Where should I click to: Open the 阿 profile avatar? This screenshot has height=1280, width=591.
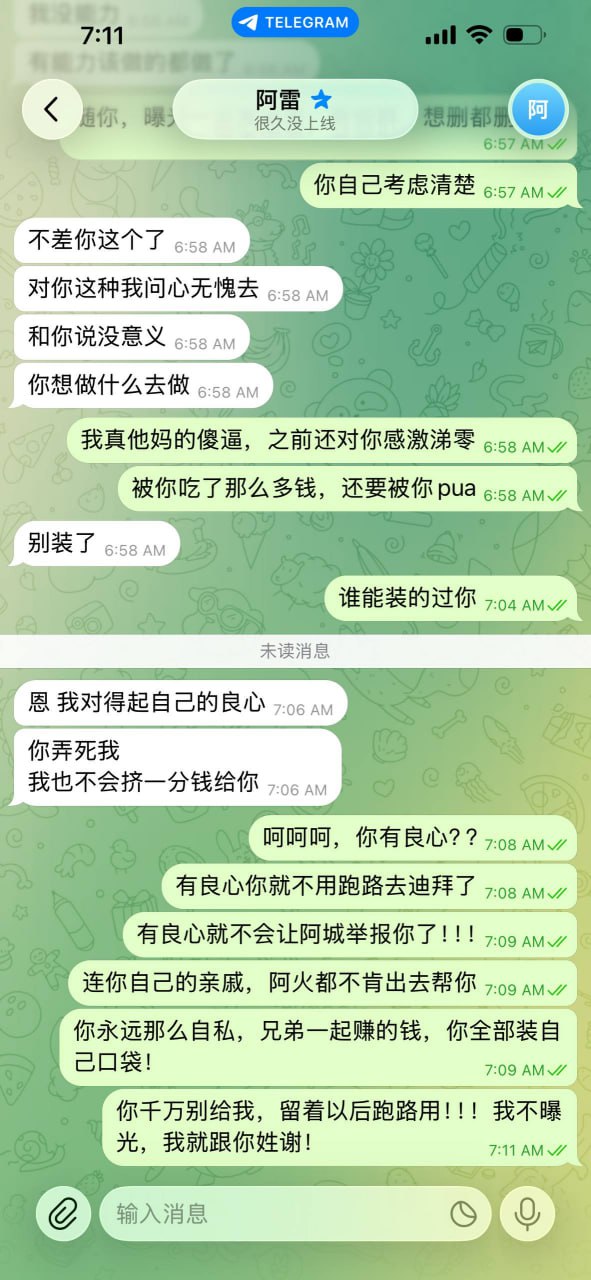538,109
